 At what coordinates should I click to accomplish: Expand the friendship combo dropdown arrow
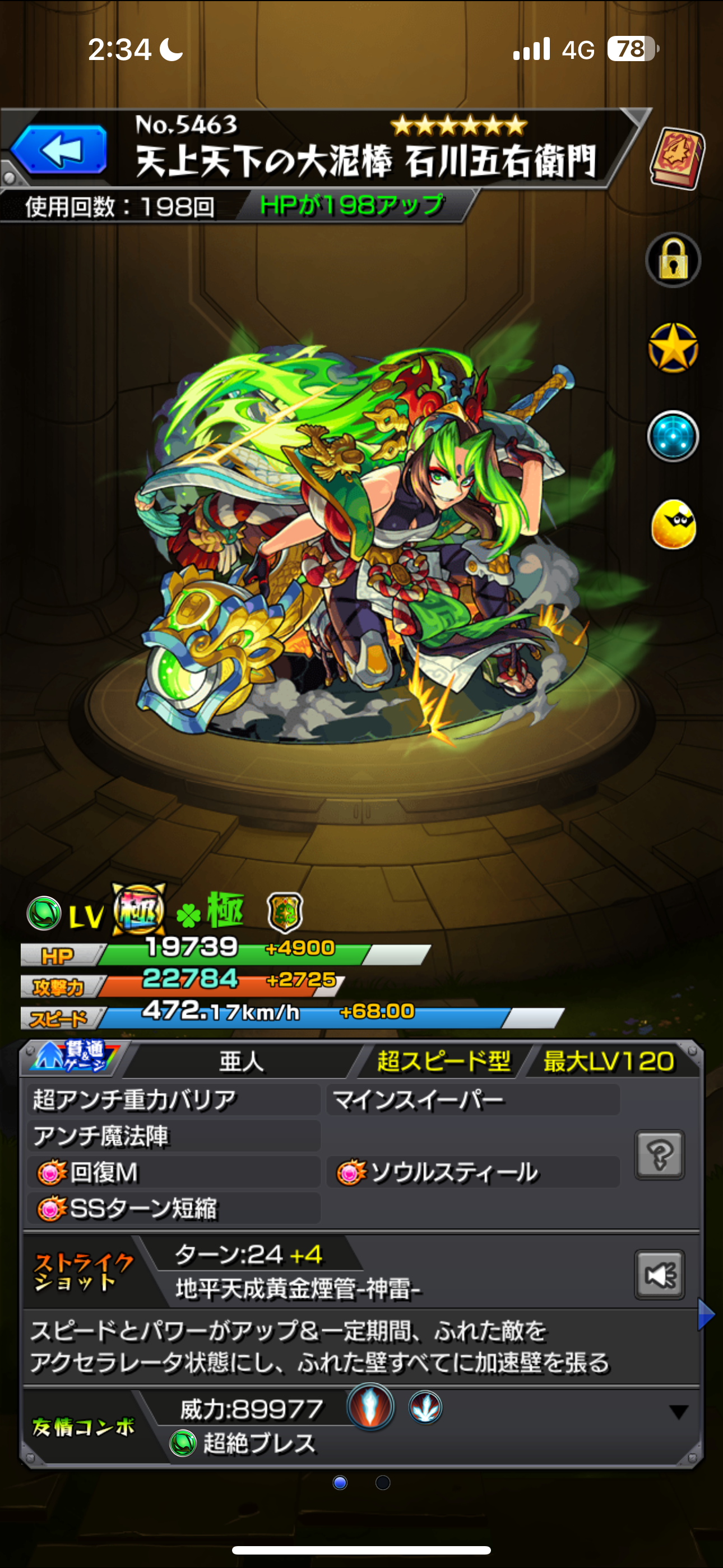coord(679,1412)
